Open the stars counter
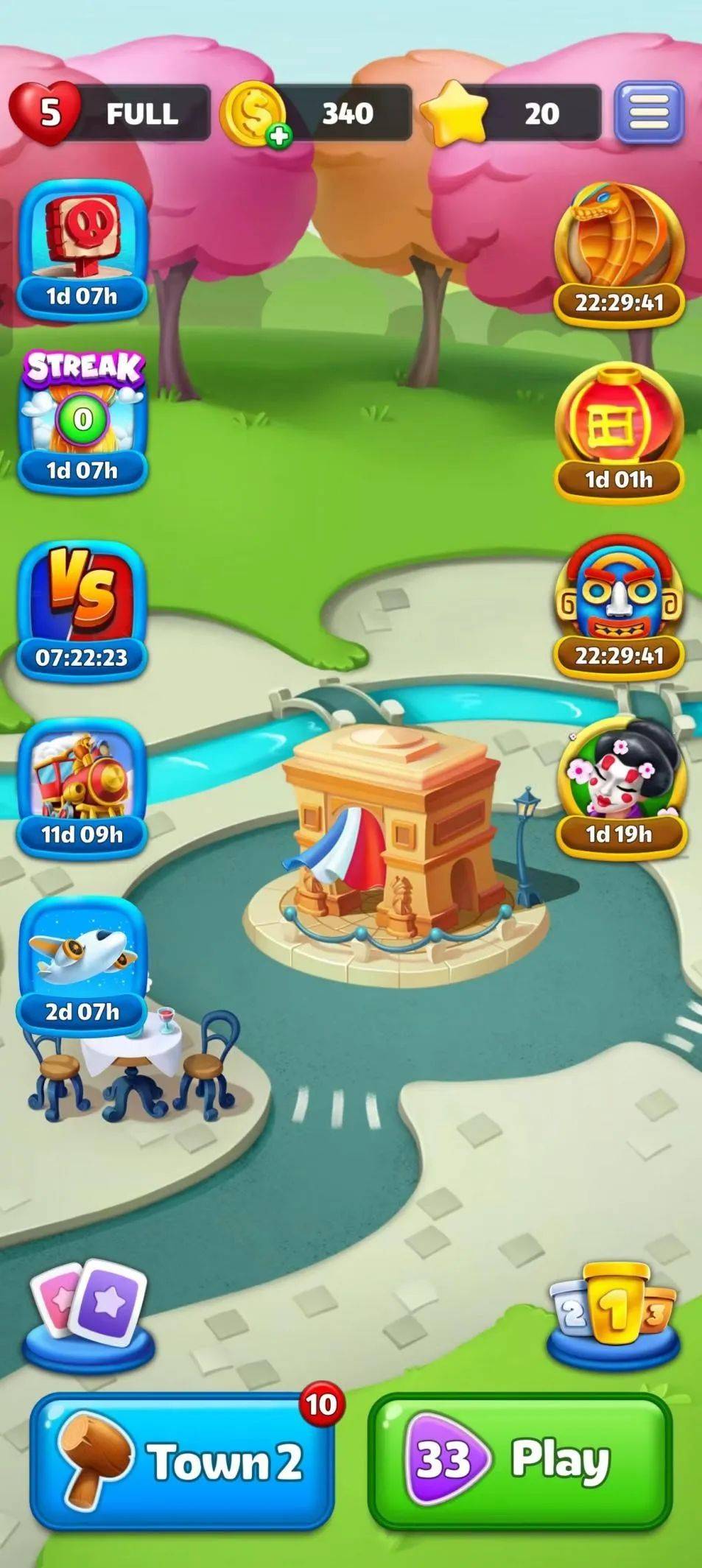 512,113
